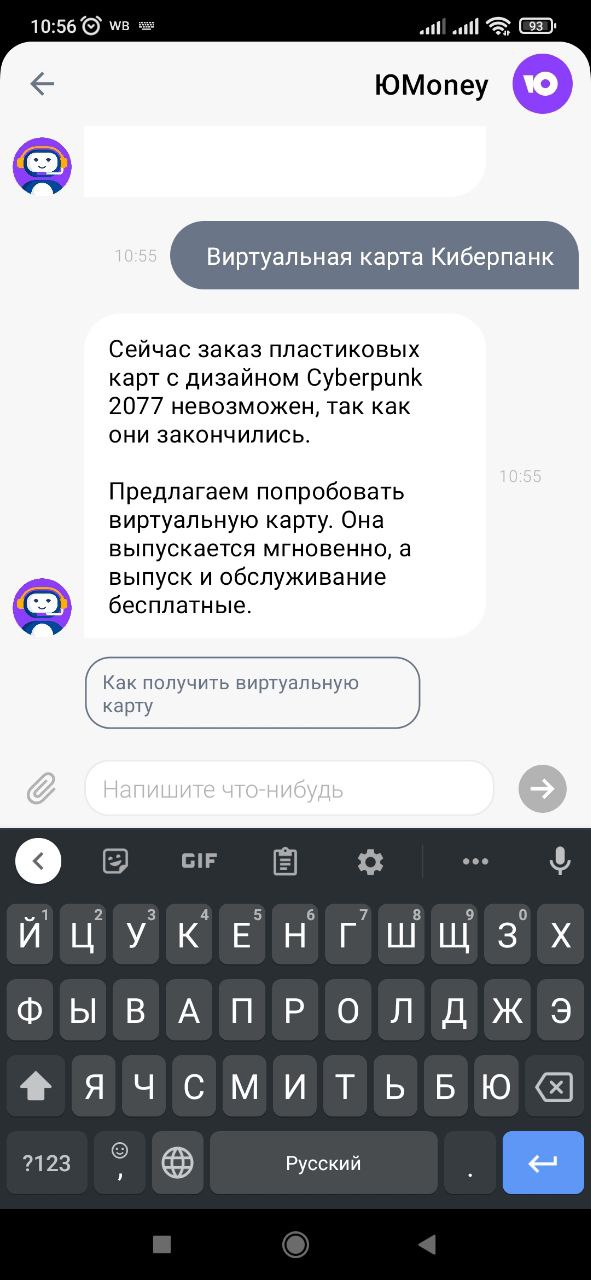Go back using the top-left arrow
This screenshot has height=1280, width=591.
point(42,84)
